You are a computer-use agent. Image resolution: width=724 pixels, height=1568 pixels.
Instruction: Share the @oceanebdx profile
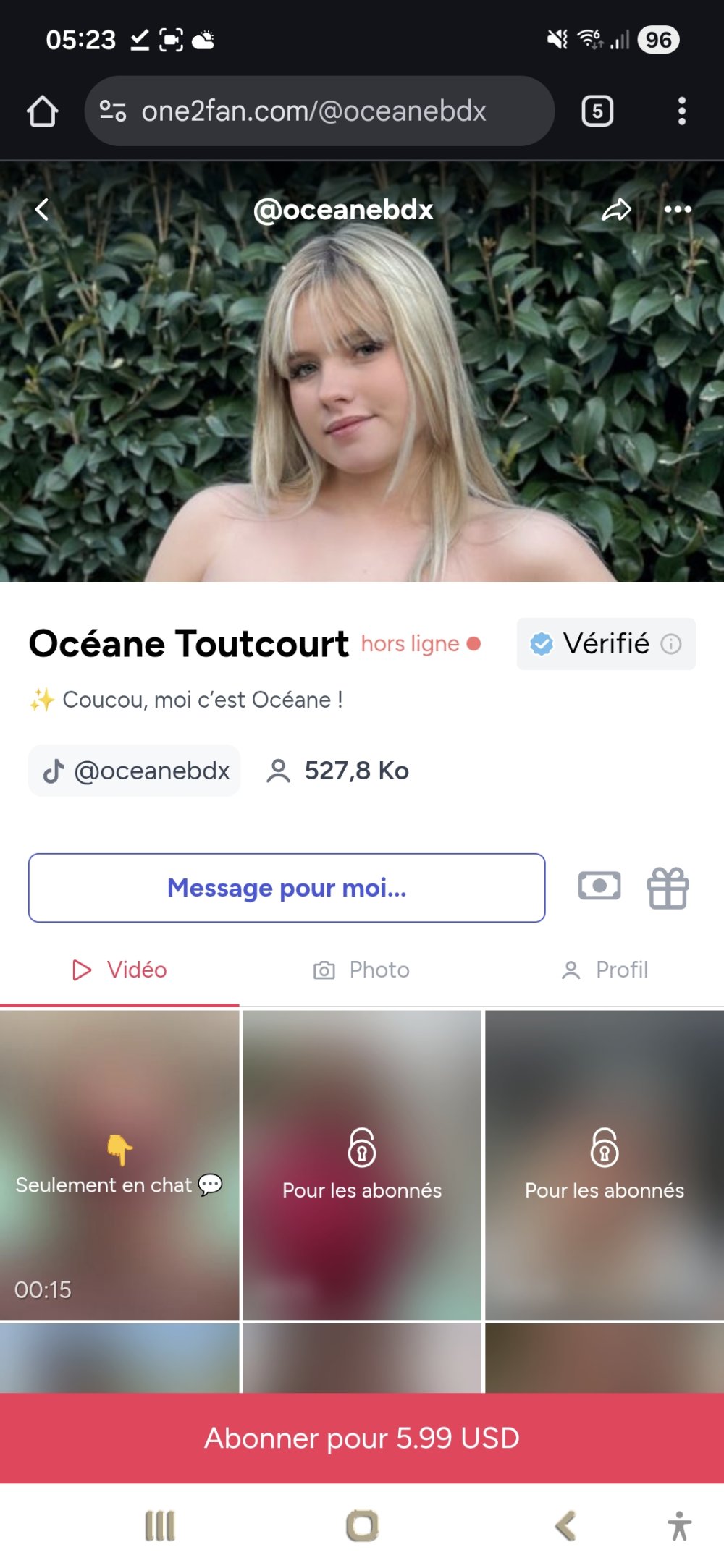(x=616, y=211)
